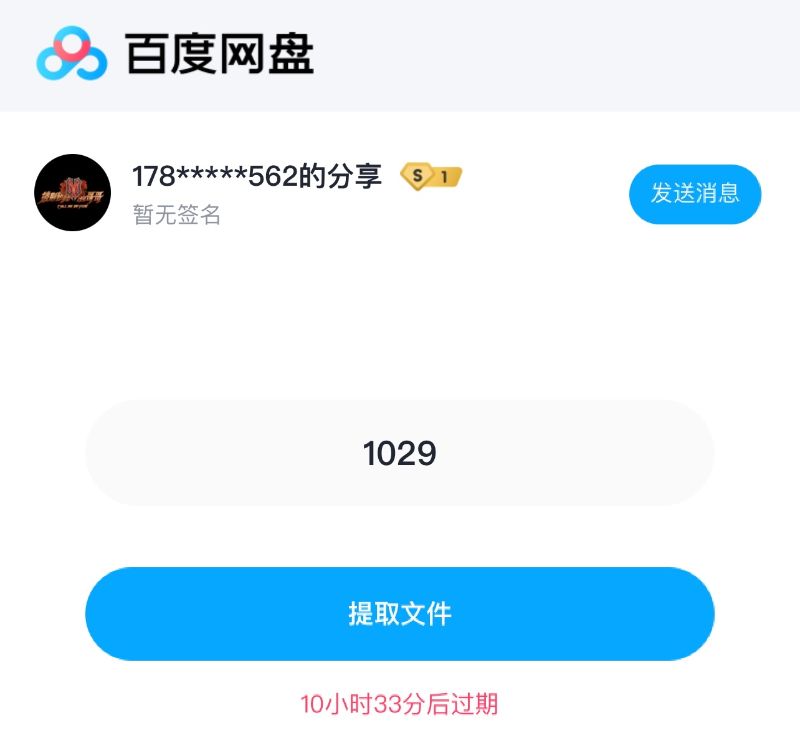
Task: Tap the 发送消息 button
Action: click(695, 194)
